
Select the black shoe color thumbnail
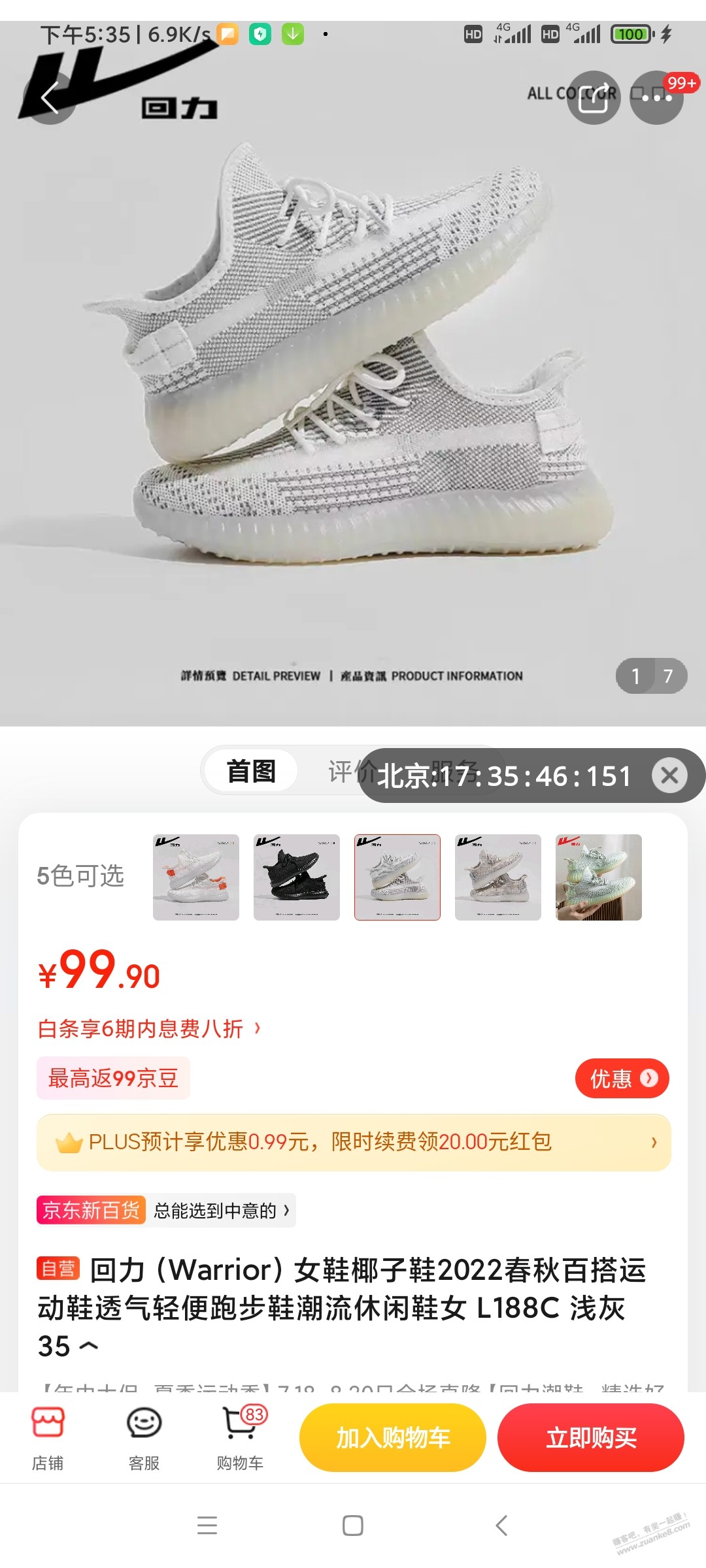(x=297, y=877)
